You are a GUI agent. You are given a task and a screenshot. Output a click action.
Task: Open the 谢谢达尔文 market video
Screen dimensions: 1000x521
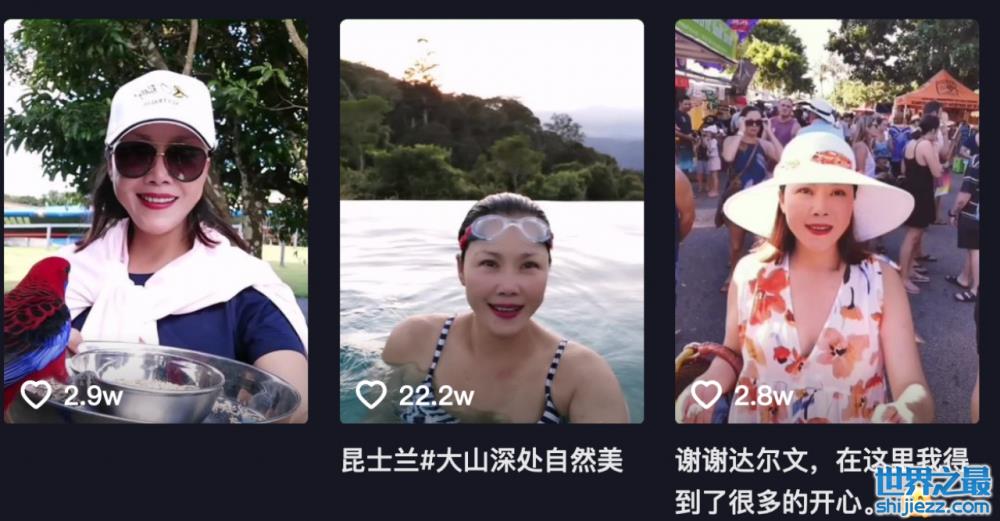point(826,220)
